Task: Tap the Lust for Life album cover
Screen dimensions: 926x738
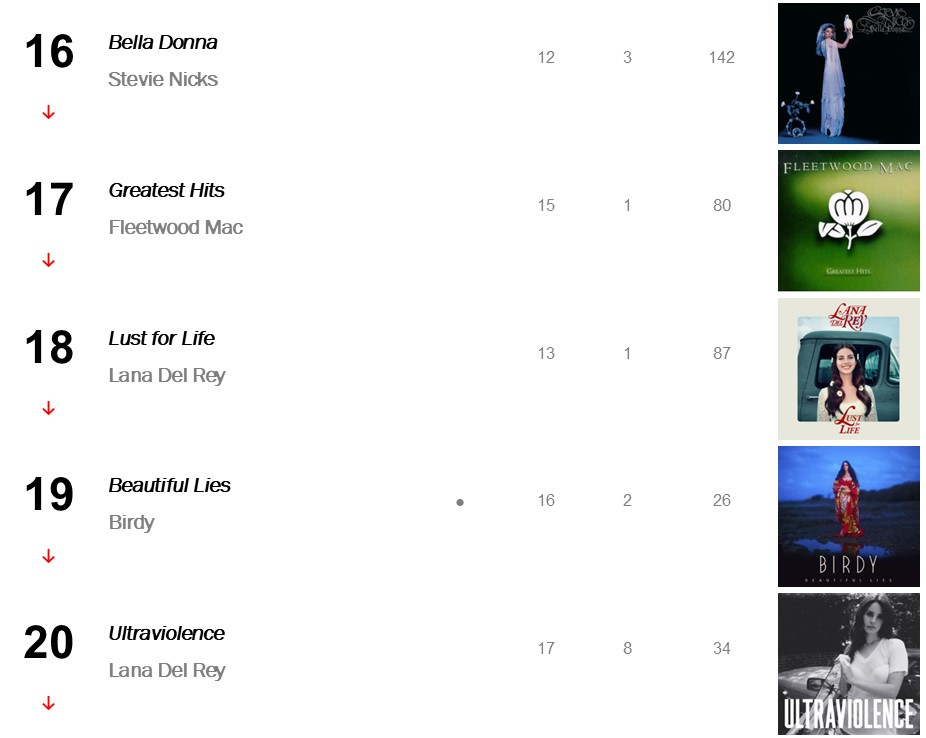Action: [x=848, y=369]
